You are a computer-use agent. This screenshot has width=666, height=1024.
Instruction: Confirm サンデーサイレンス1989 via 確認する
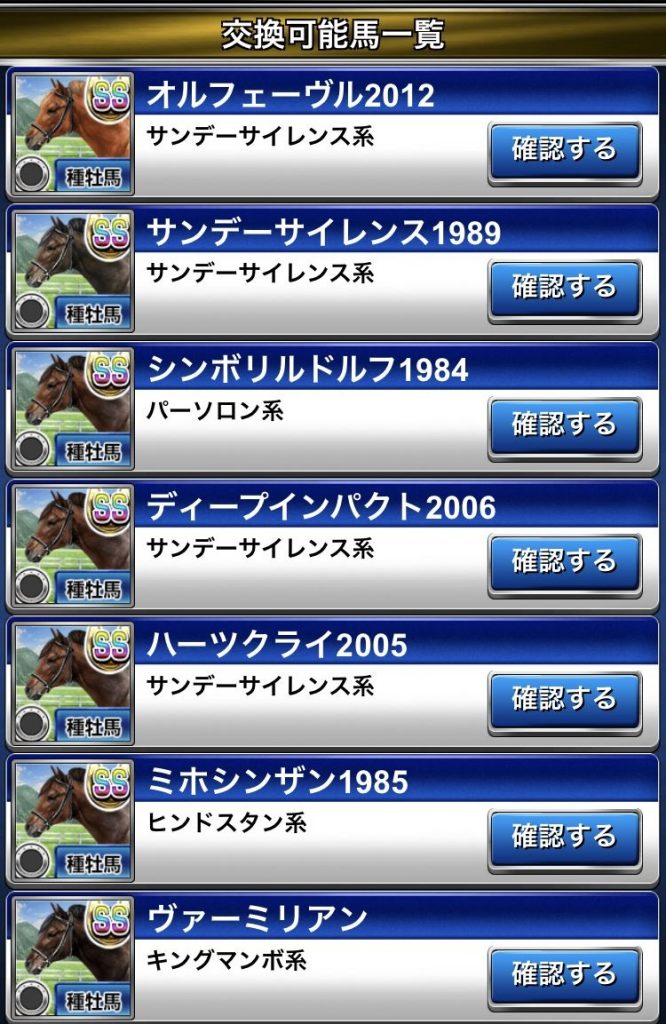(x=564, y=288)
